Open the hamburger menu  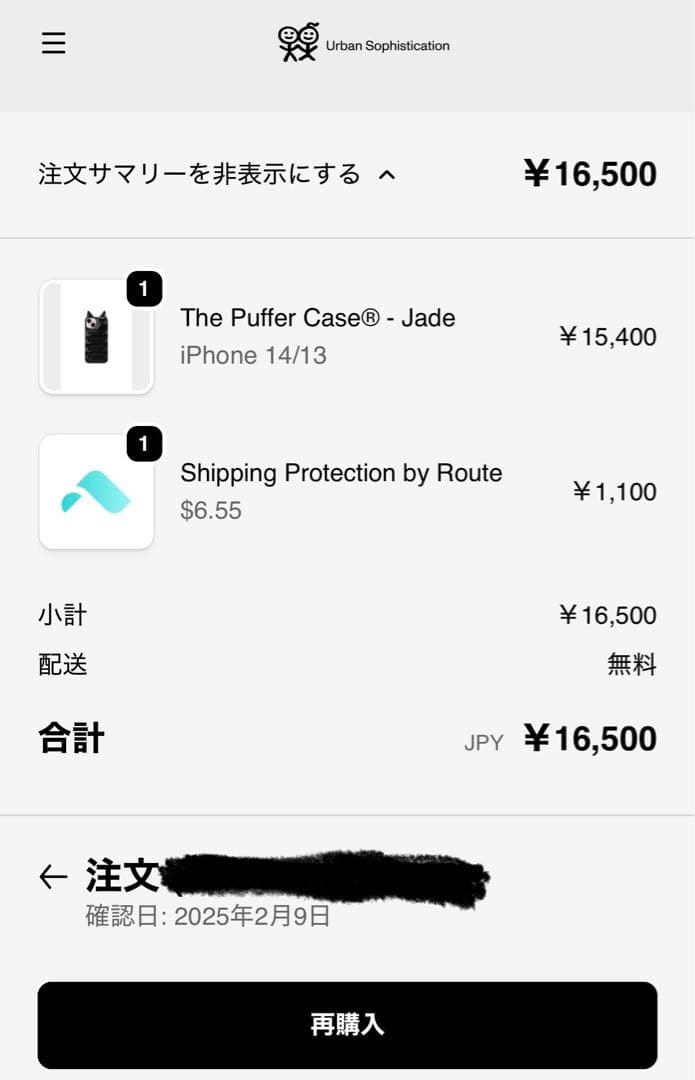(53, 43)
